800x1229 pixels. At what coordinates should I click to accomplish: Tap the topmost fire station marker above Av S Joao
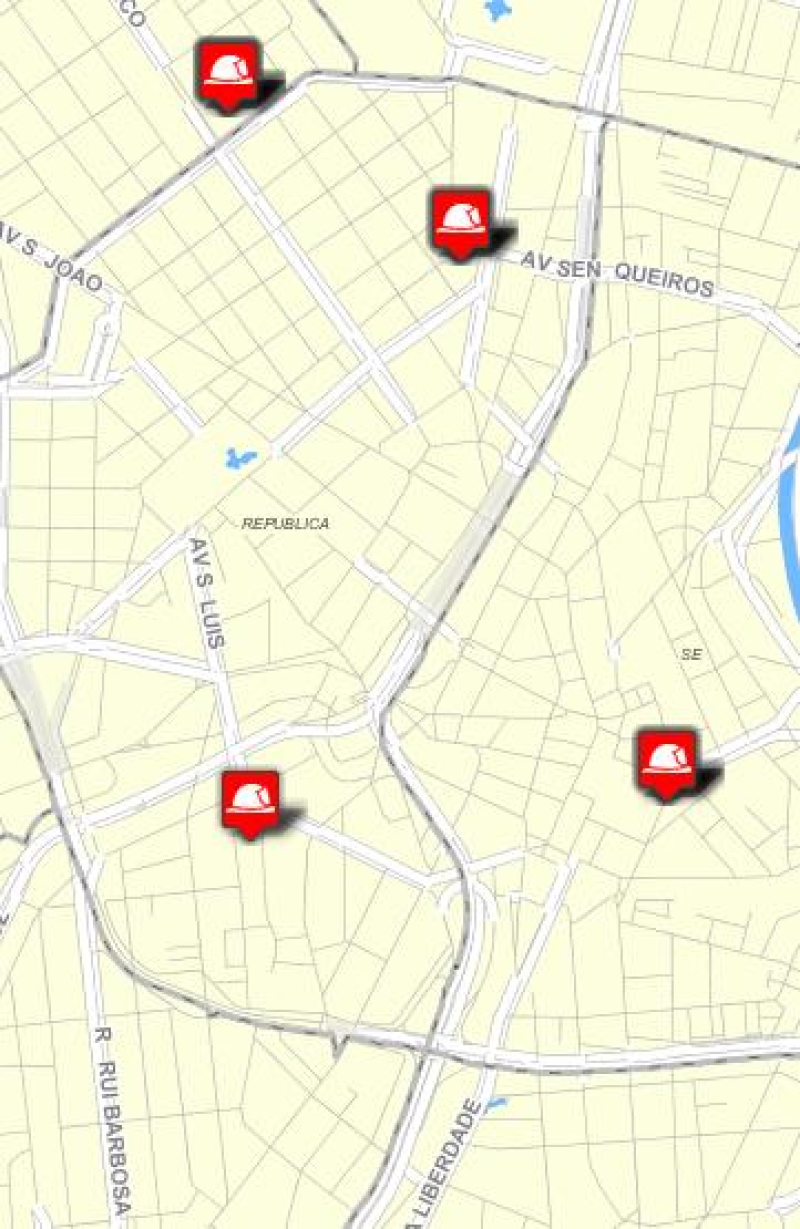point(226,71)
